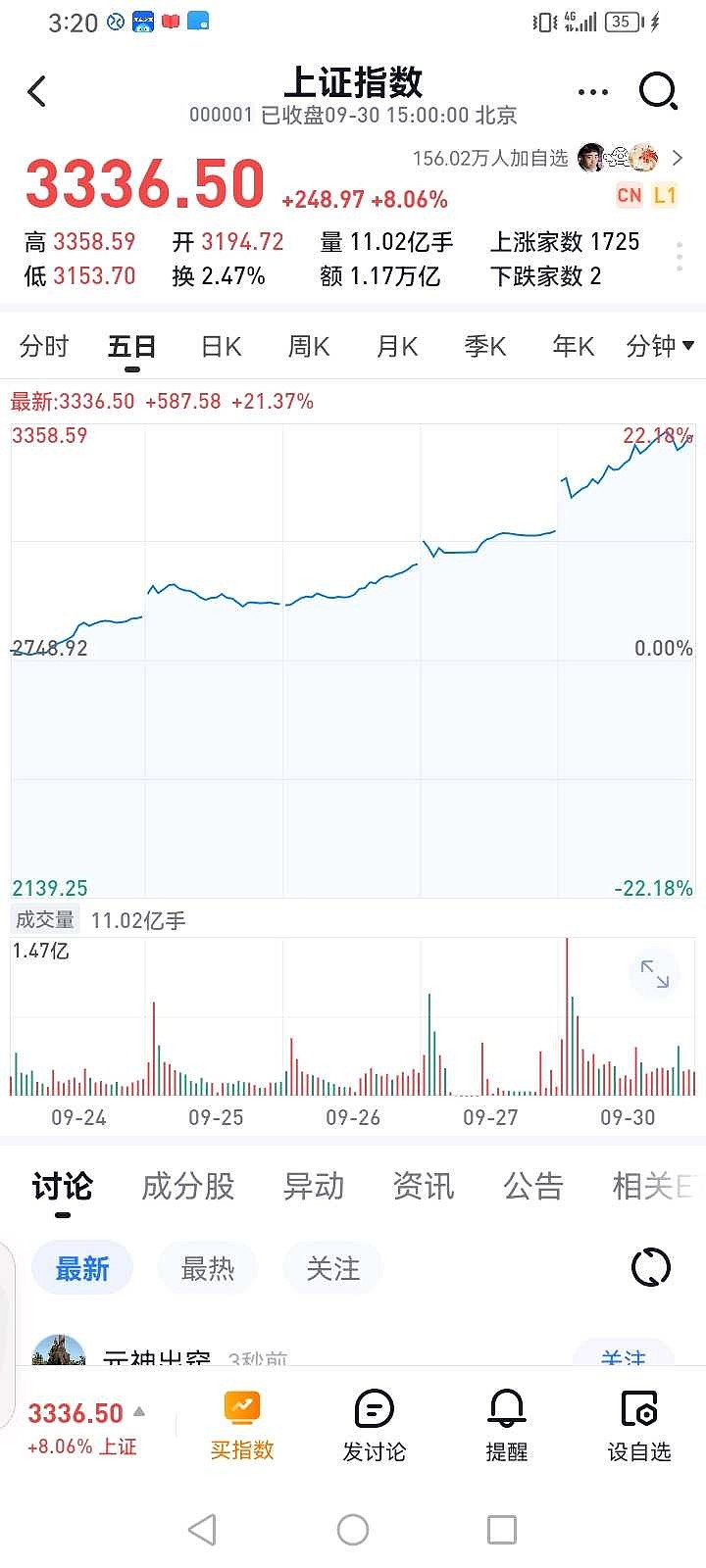Expand the 分钟 interval dropdown
Image resolution: width=706 pixels, height=1568 pixels.
(660, 346)
